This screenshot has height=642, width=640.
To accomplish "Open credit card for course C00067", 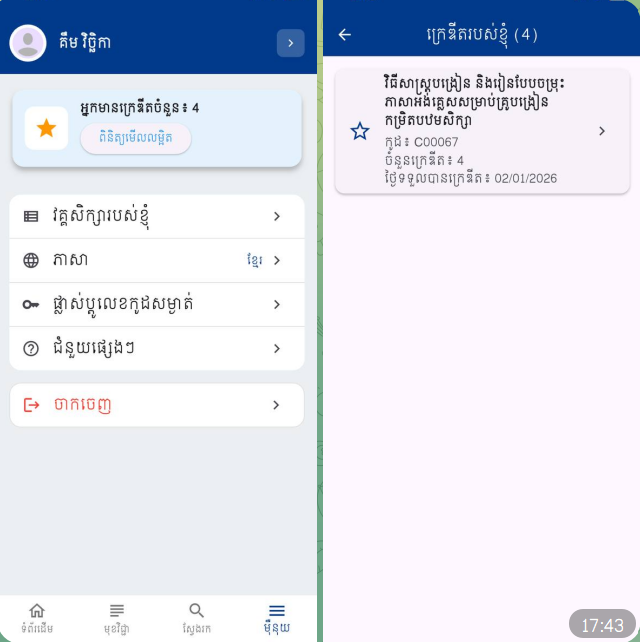I will 482,131.
